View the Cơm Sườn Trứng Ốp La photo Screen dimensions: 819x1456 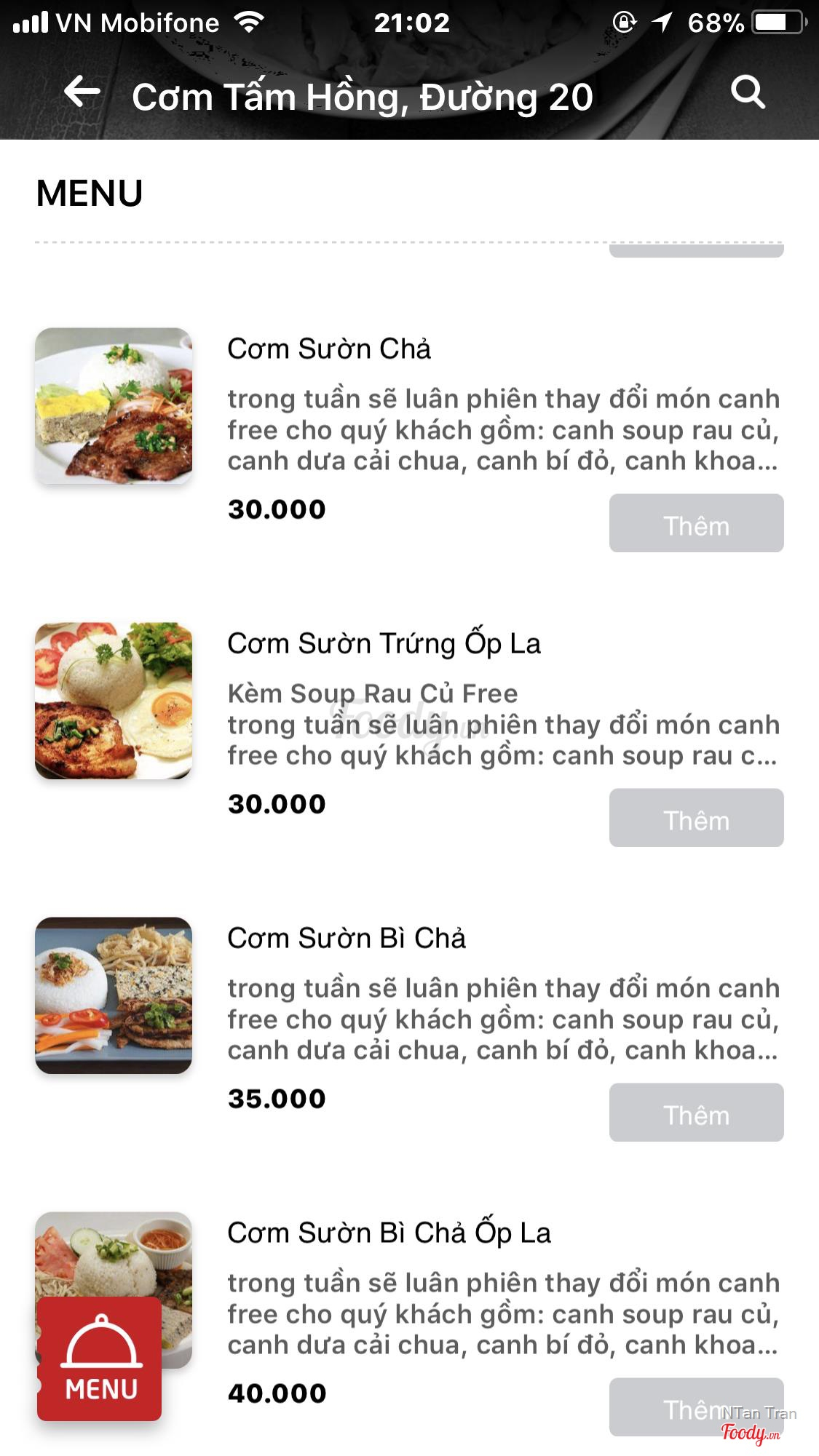[x=114, y=701]
